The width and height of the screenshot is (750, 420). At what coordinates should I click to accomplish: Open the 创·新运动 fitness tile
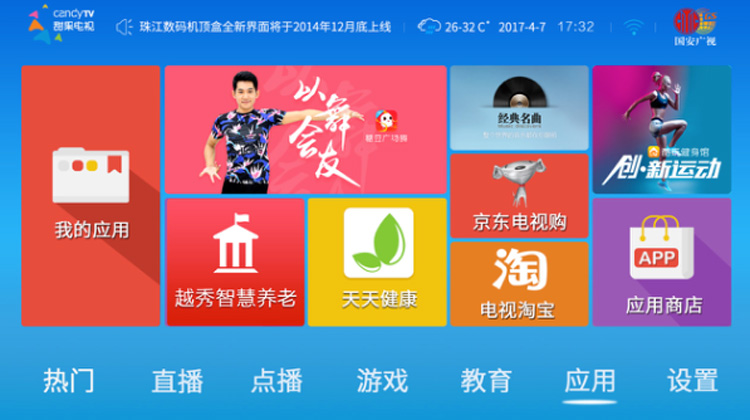[x=661, y=130]
